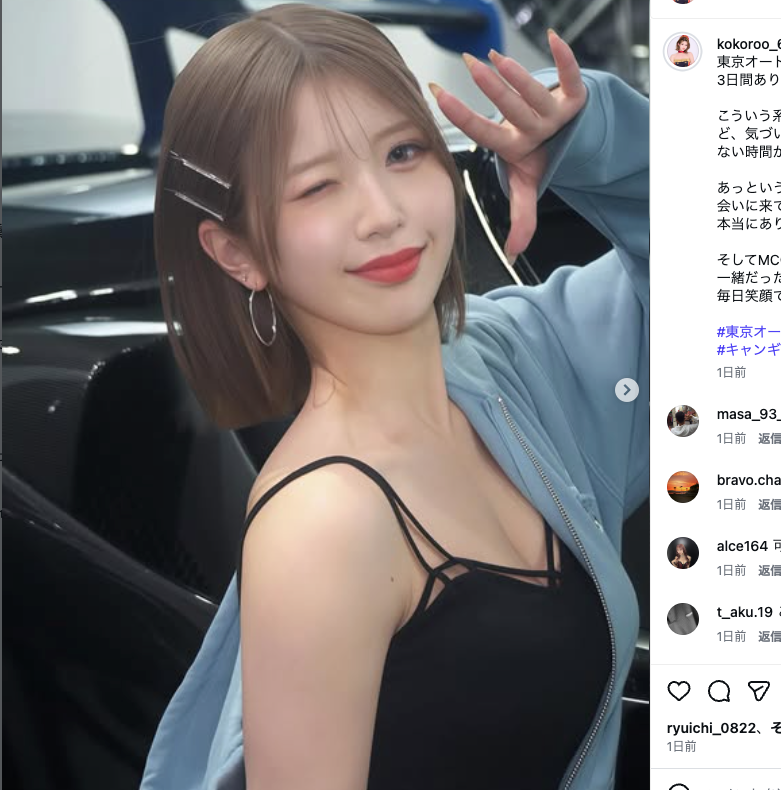Open the poster's profile avatar in caption
The width and height of the screenshot is (781, 790).
pyautogui.click(x=683, y=51)
